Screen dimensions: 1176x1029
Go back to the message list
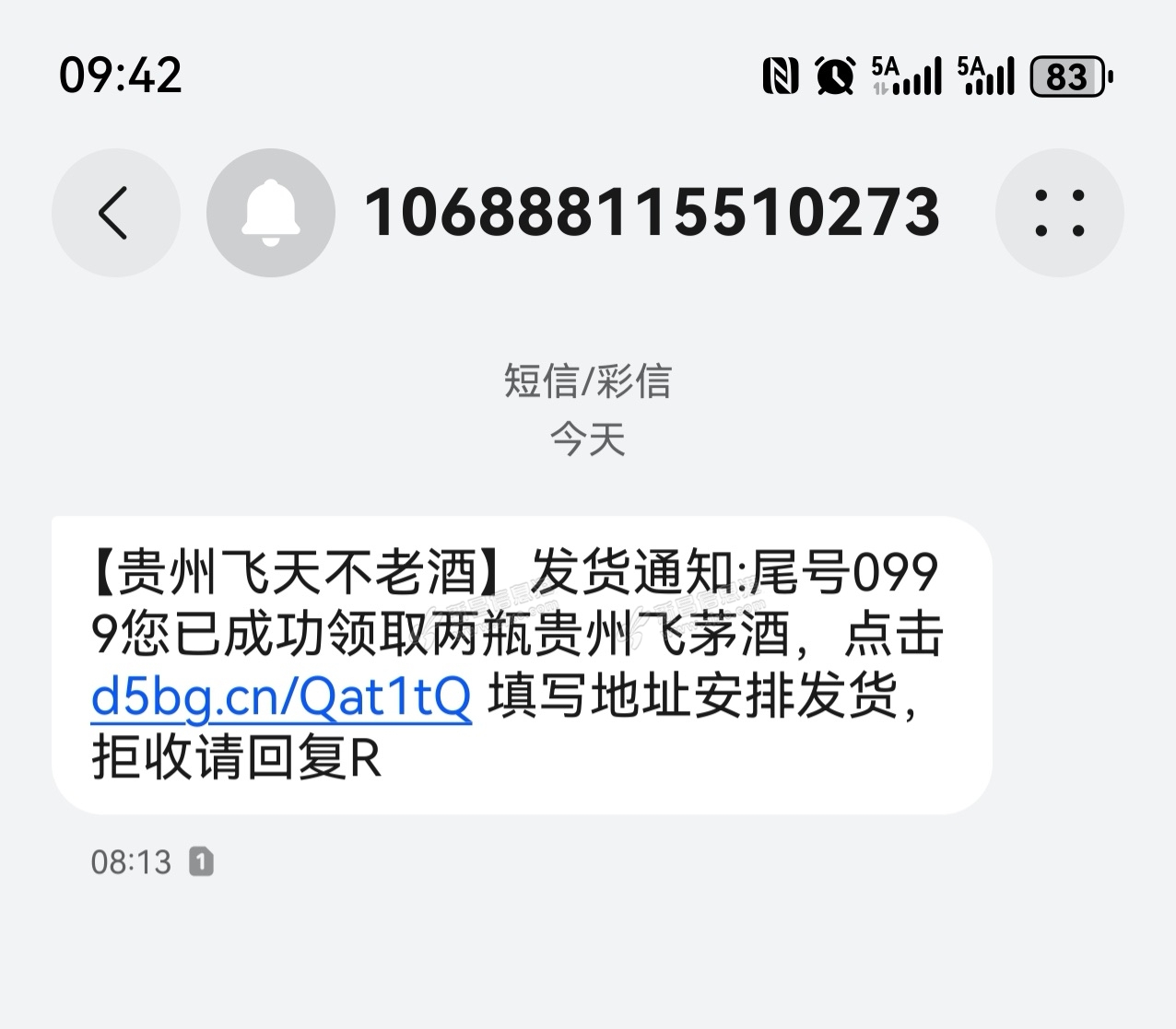tap(115, 213)
